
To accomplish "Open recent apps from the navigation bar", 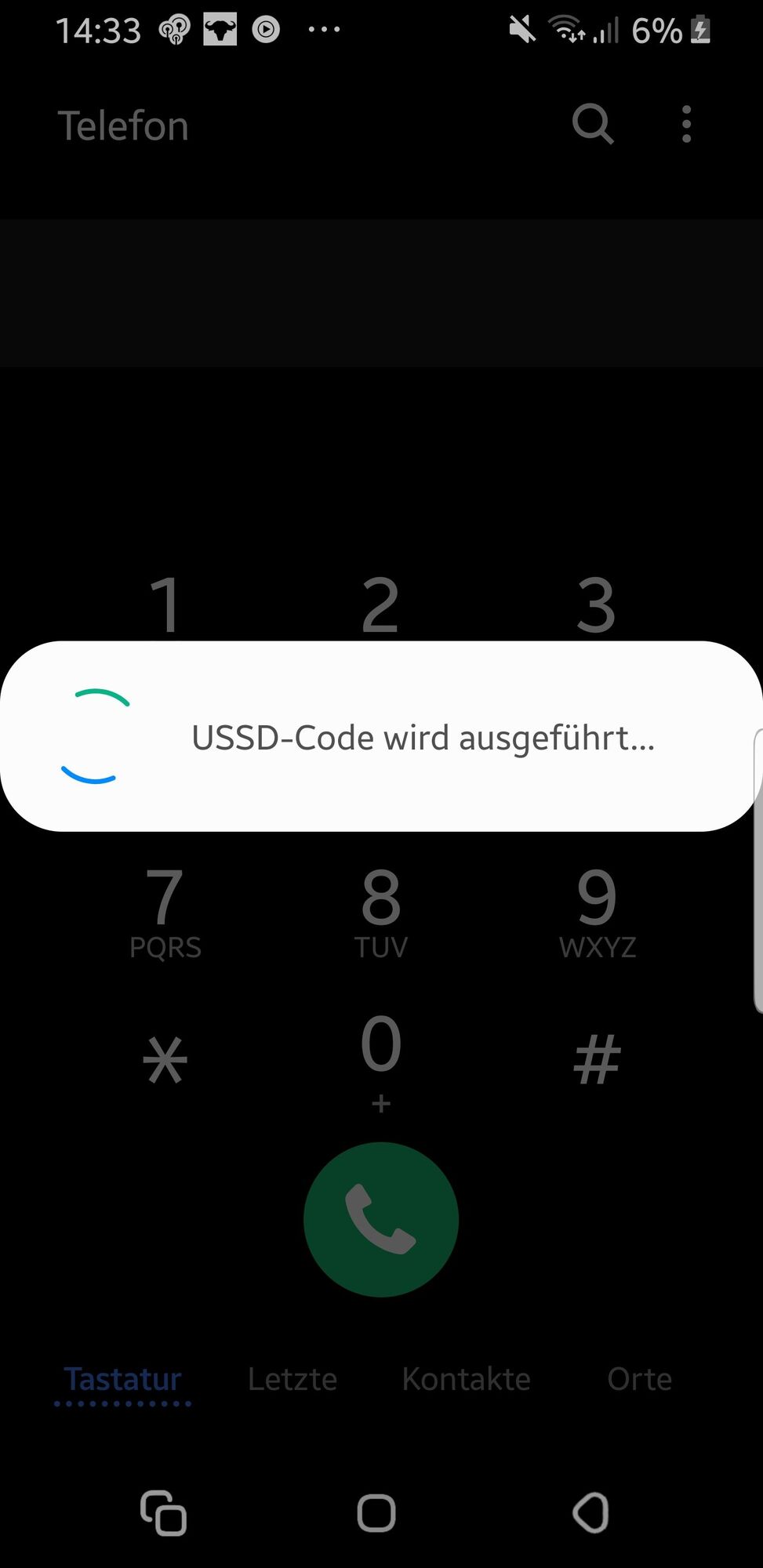I will (163, 1512).
